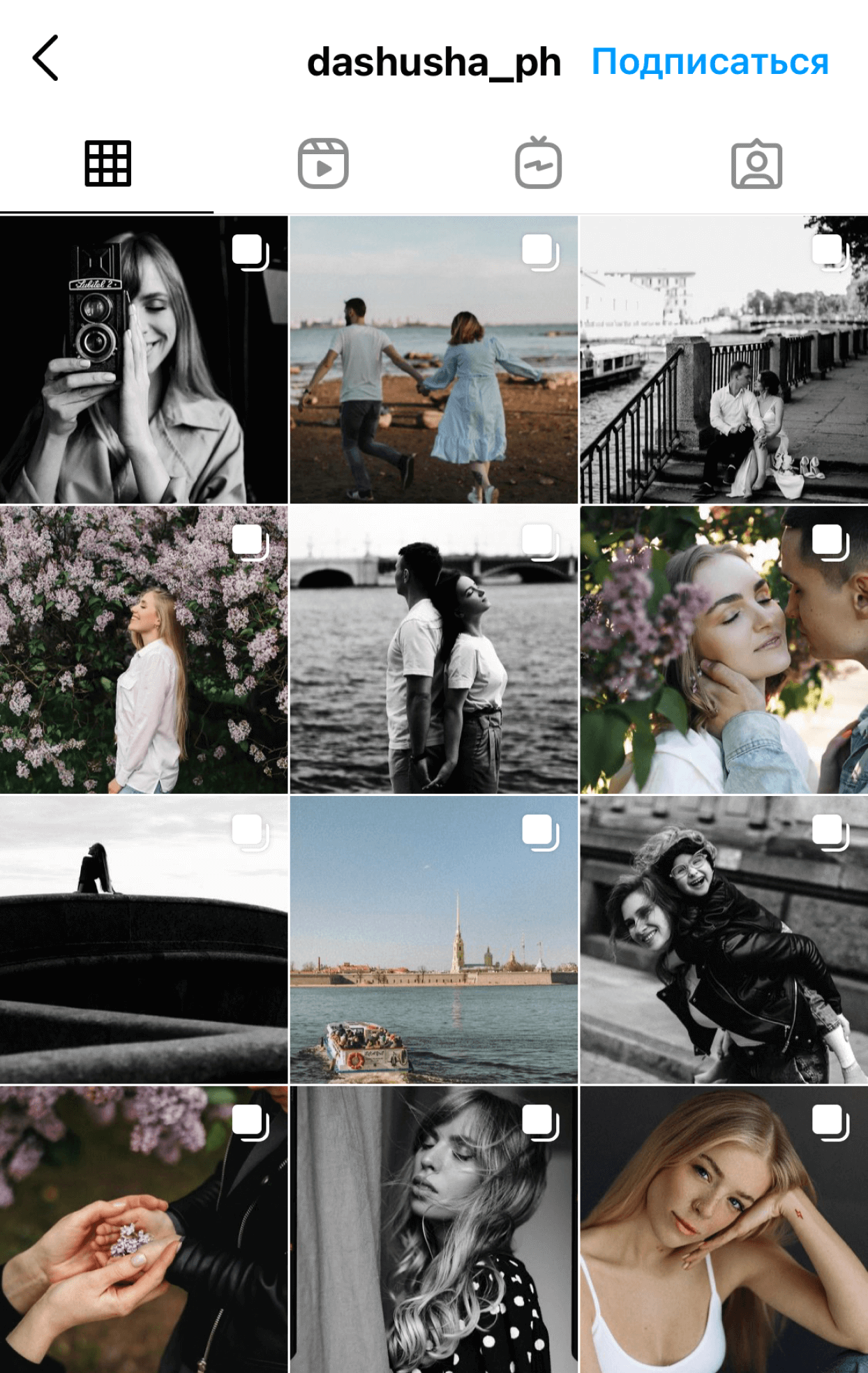Viewport: 868px width, 1373px height.
Task: Open the hands holding lilac petals post
Action: pos(143,1229)
